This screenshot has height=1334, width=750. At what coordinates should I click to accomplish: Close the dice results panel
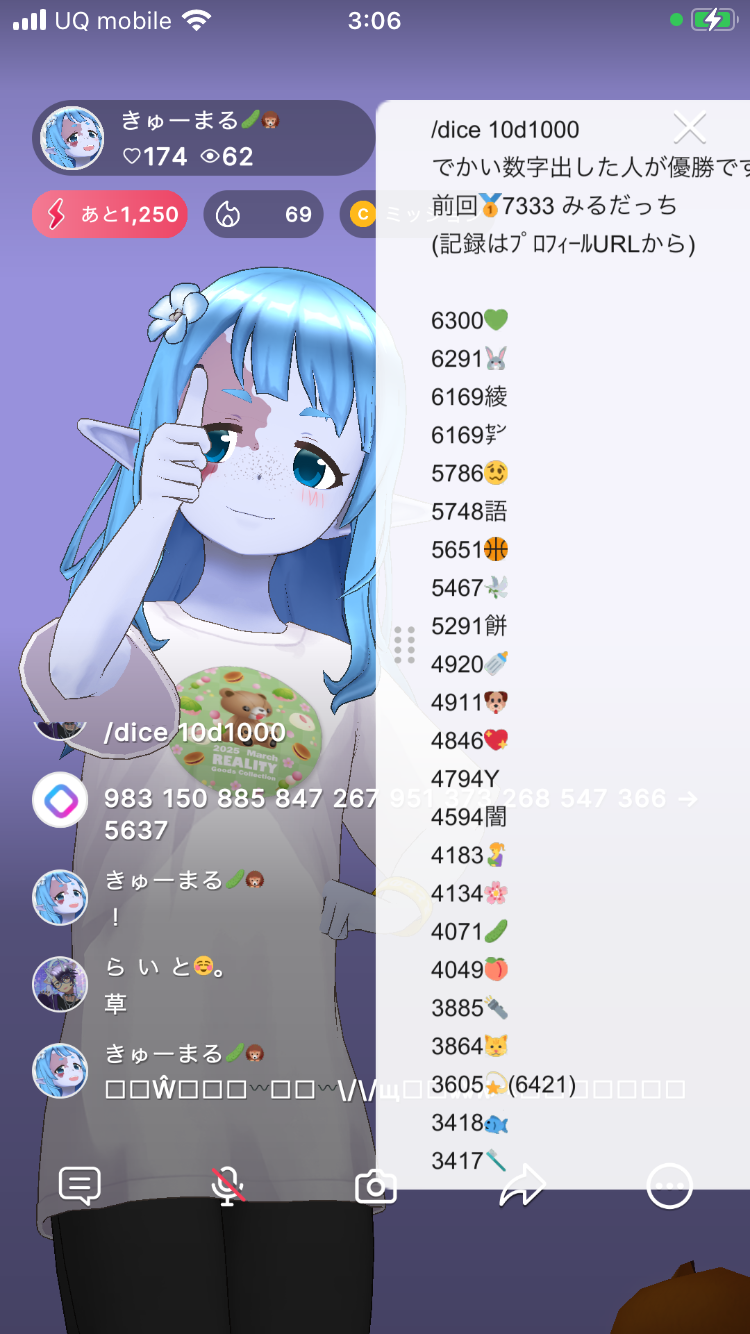[689, 128]
